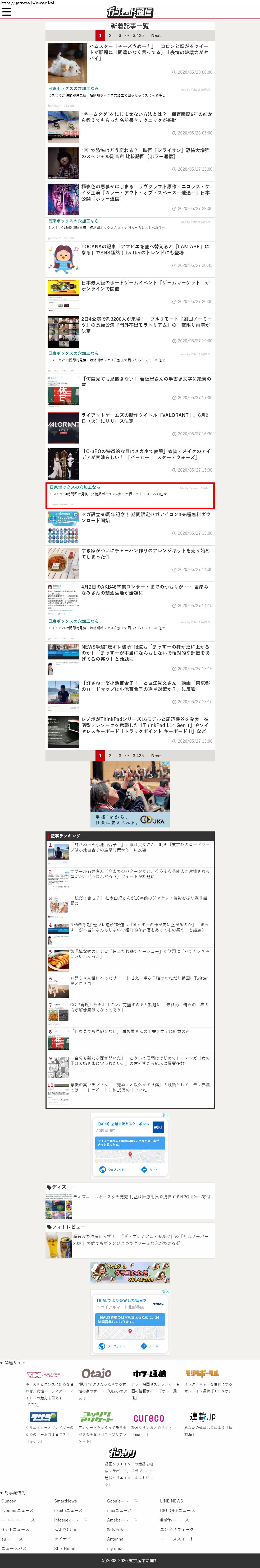Open the Sukiya fried rice kit article

[x=146, y=553]
